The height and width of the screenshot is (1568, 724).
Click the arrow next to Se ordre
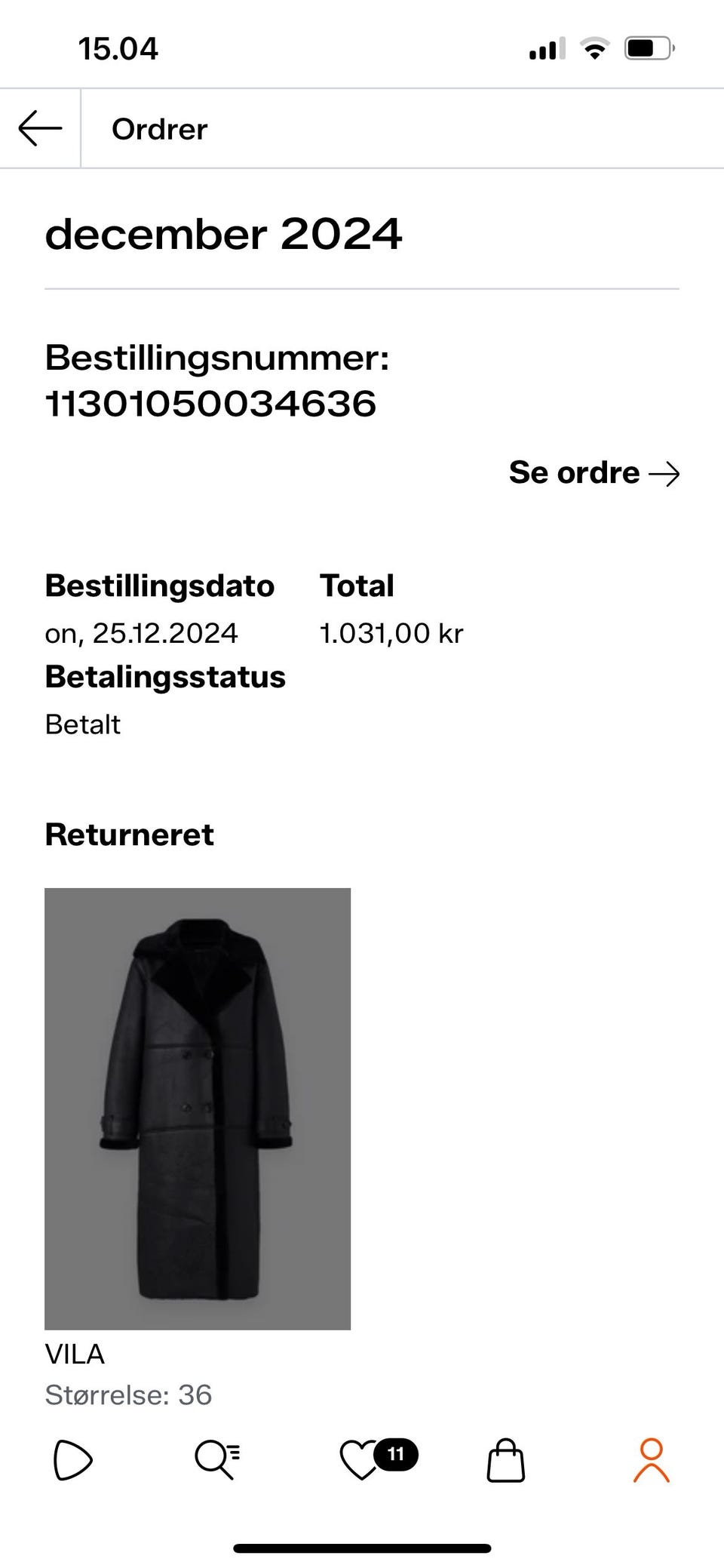point(667,473)
